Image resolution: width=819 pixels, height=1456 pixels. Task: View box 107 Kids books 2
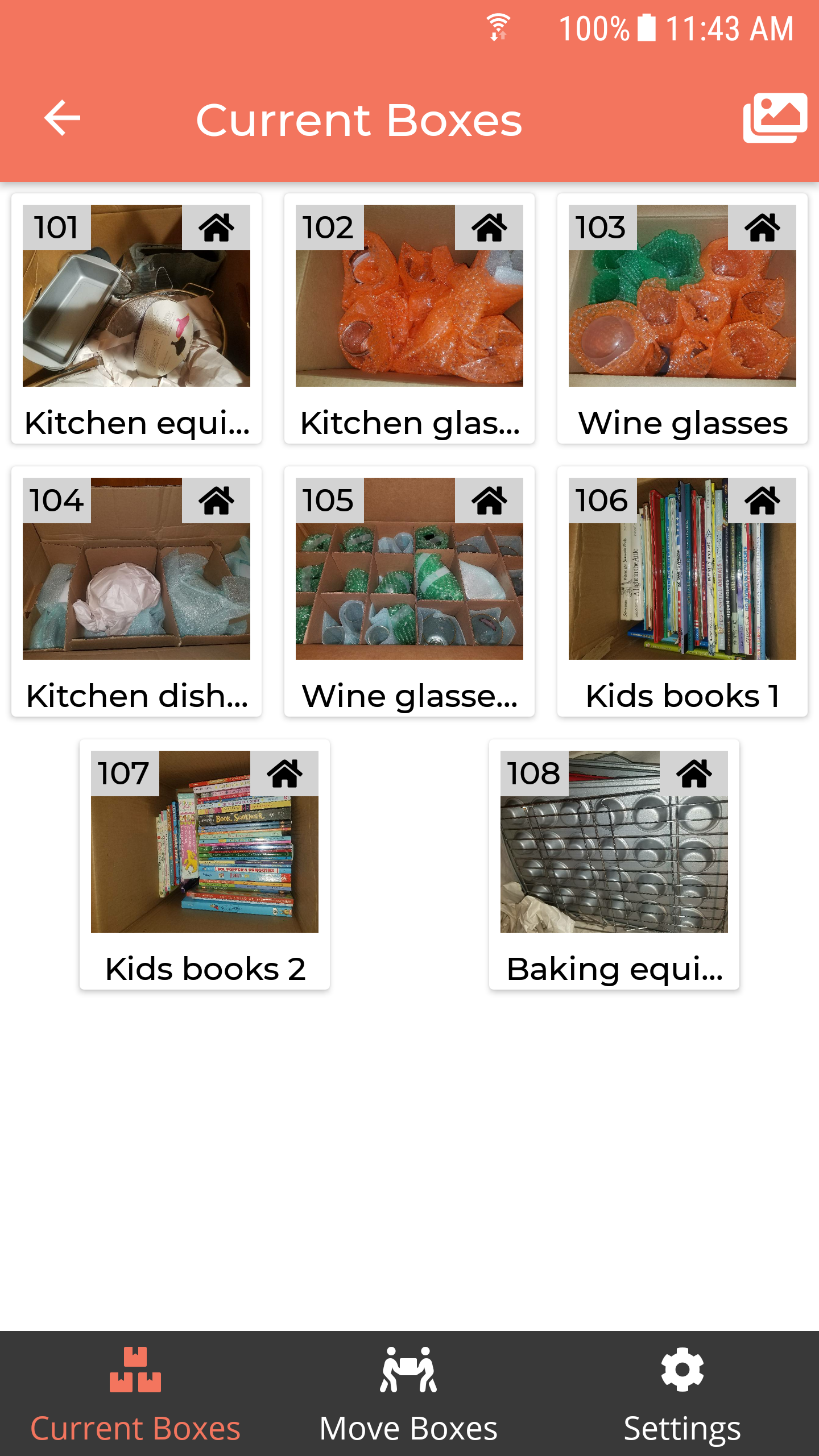coord(205,864)
